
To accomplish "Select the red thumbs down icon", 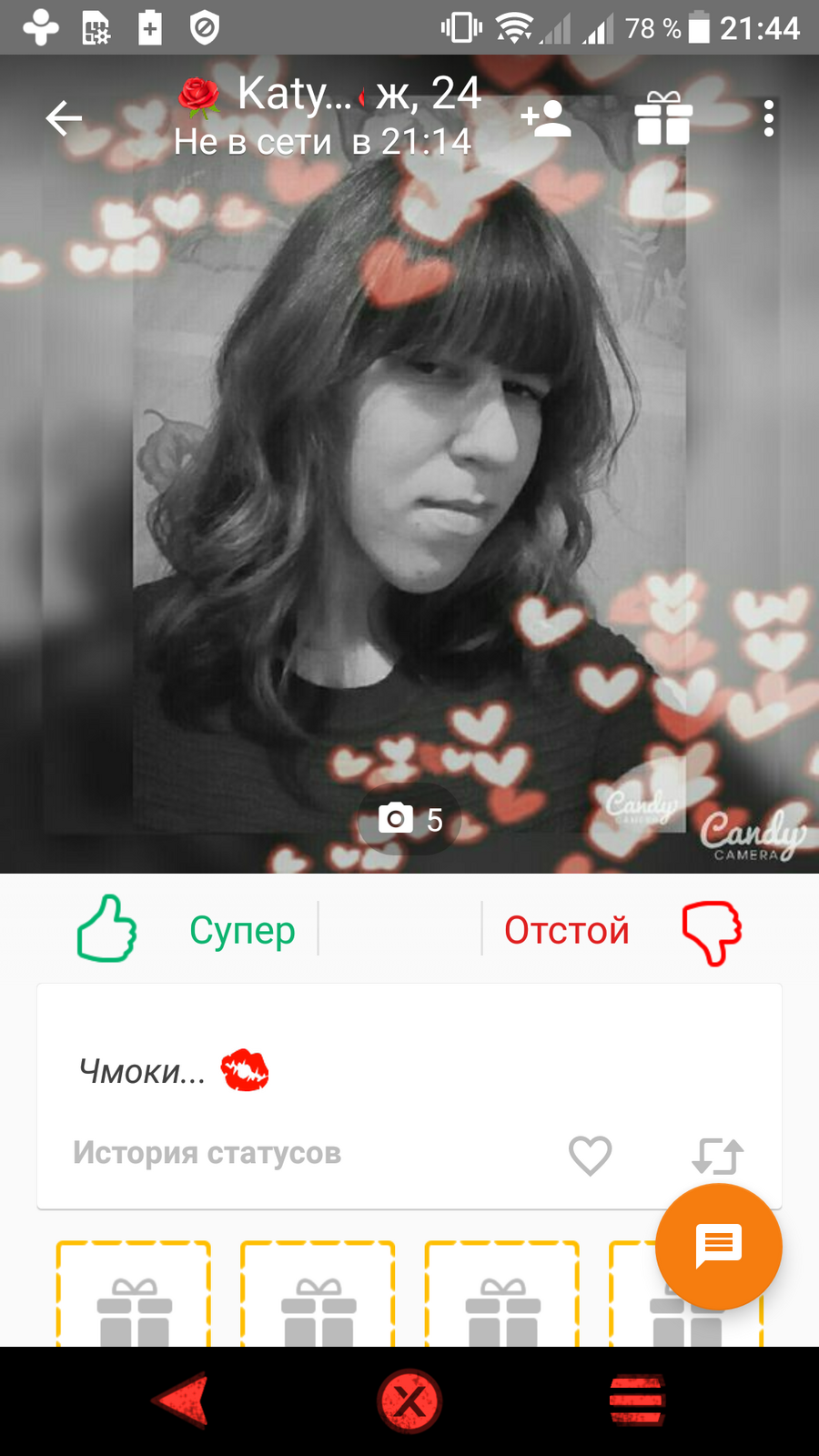I will [x=712, y=929].
